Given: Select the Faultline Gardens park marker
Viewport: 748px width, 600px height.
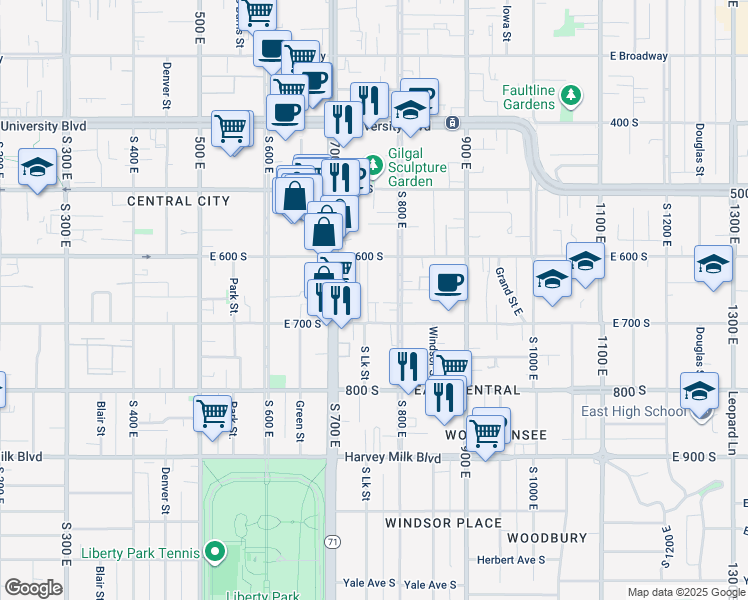Looking at the screenshot, I should point(571,96).
